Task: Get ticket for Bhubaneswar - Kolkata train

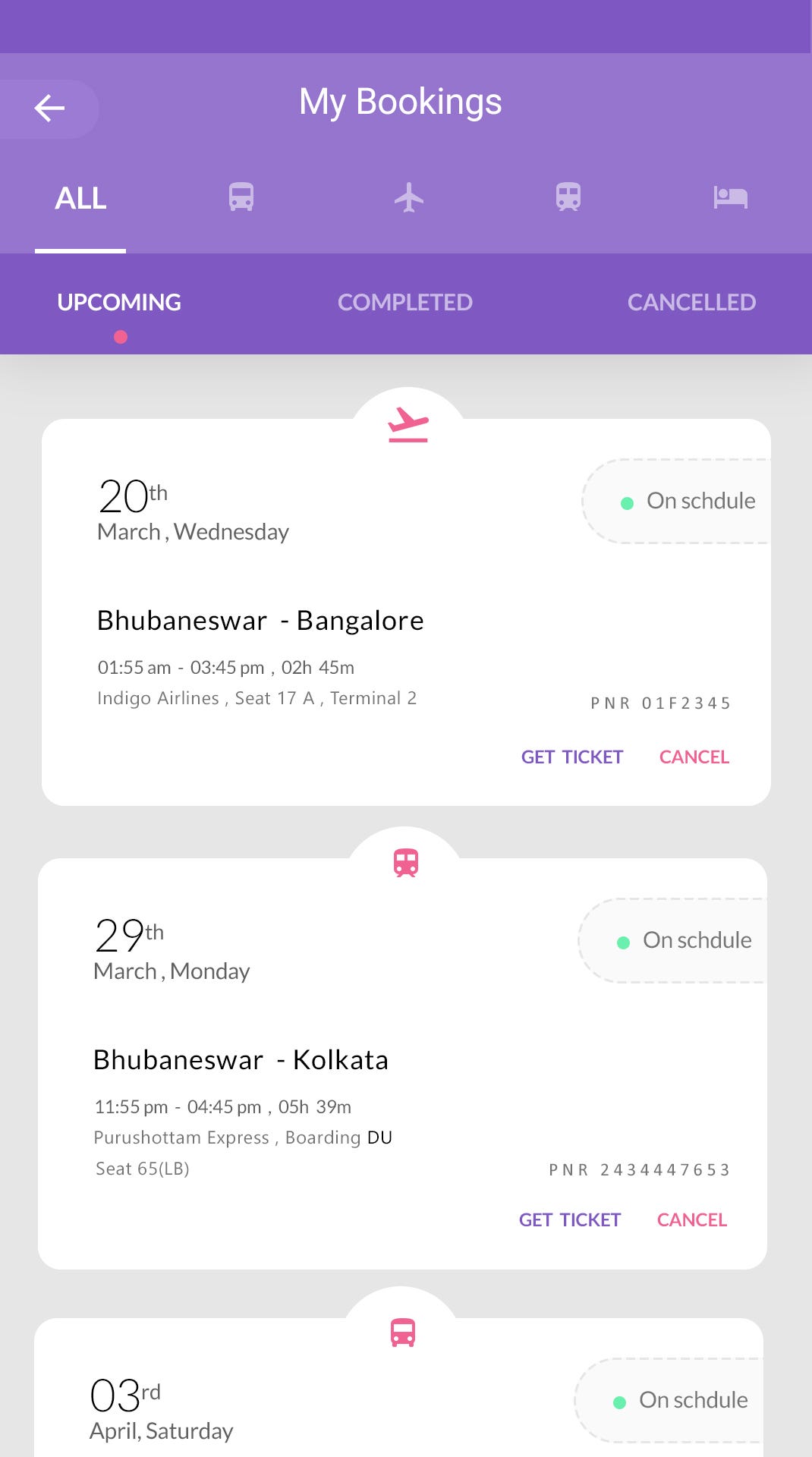Action: tap(570, 1220)
